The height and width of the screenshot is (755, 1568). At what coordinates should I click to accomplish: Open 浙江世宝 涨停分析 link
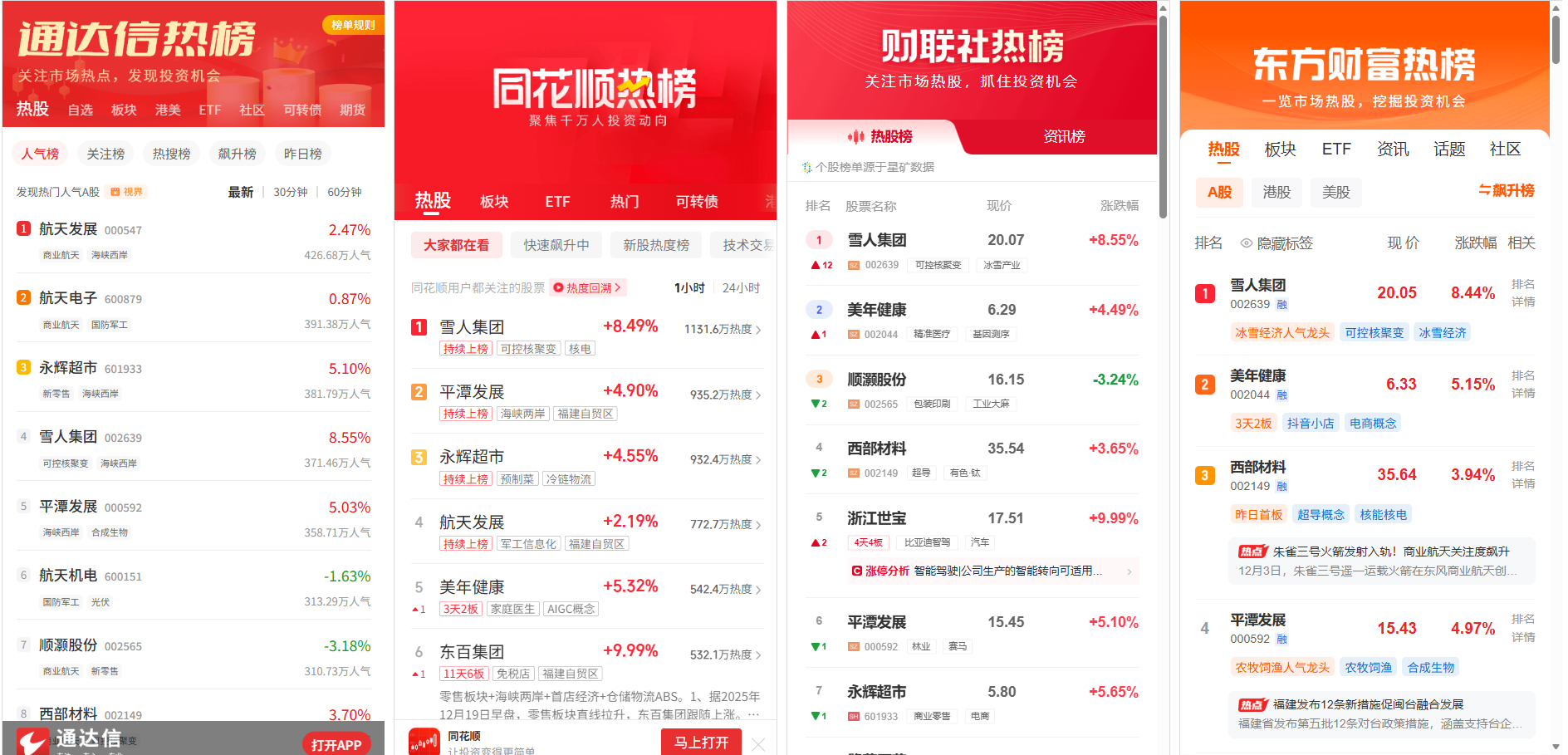pyautogui.click(x=992, y=571)
